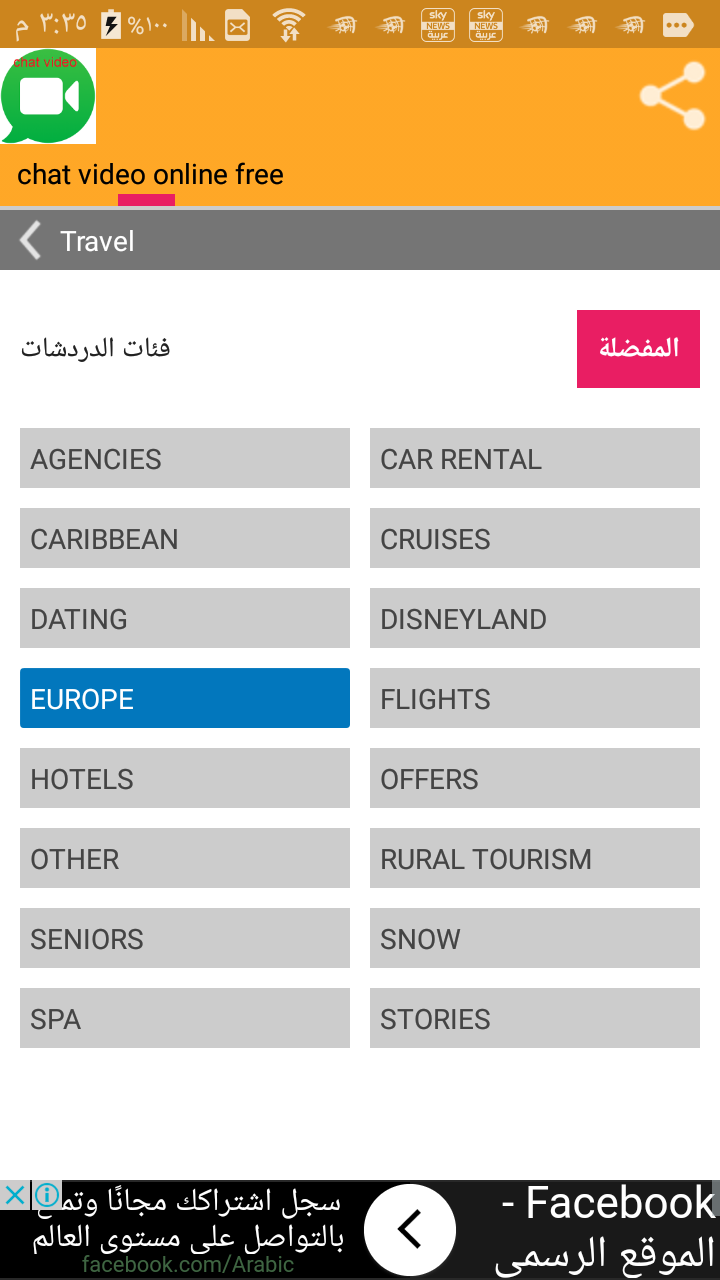Share via the share icon
This screenshot has width=720, height=1280.
click(672, 96)
